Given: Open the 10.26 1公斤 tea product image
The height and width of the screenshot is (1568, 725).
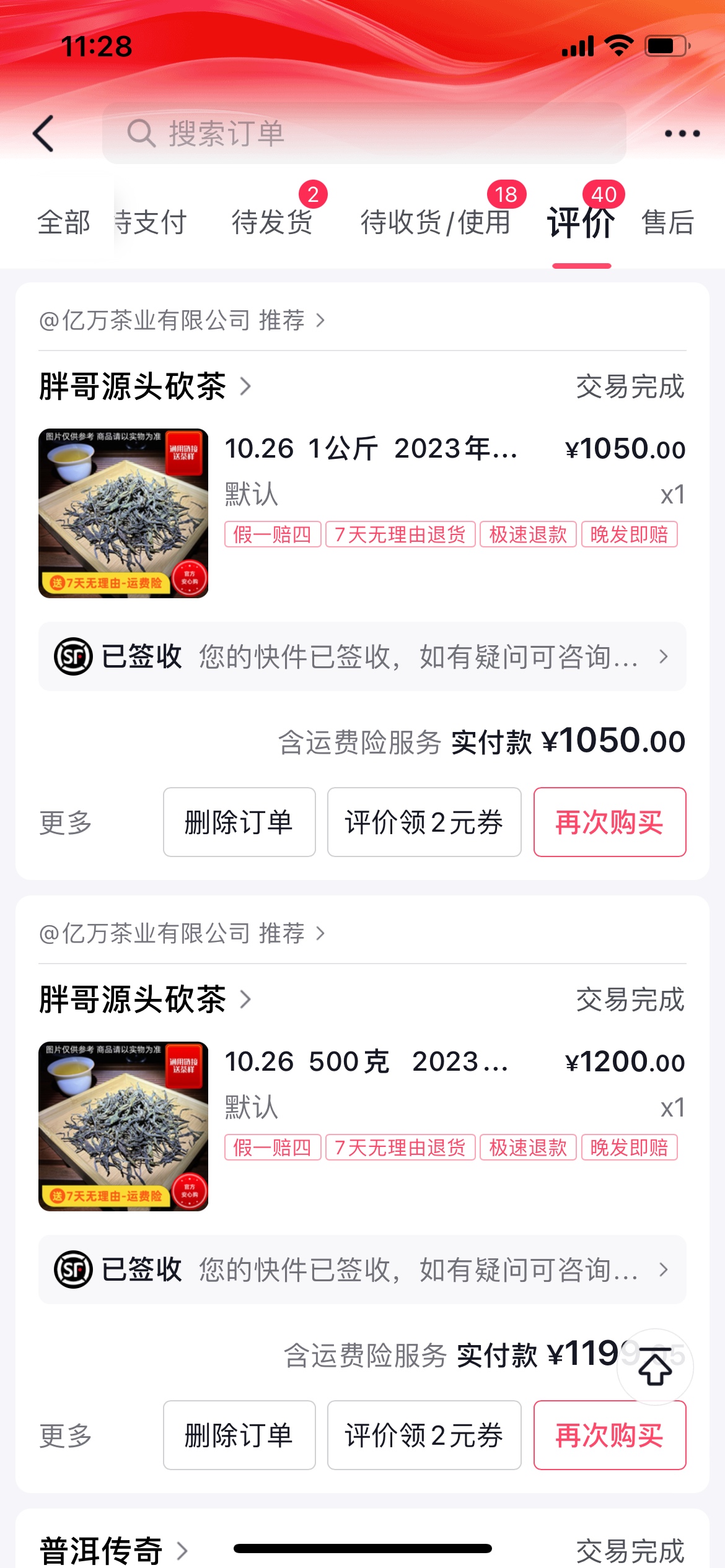Looking at the screenshot, I should [123, 513].
